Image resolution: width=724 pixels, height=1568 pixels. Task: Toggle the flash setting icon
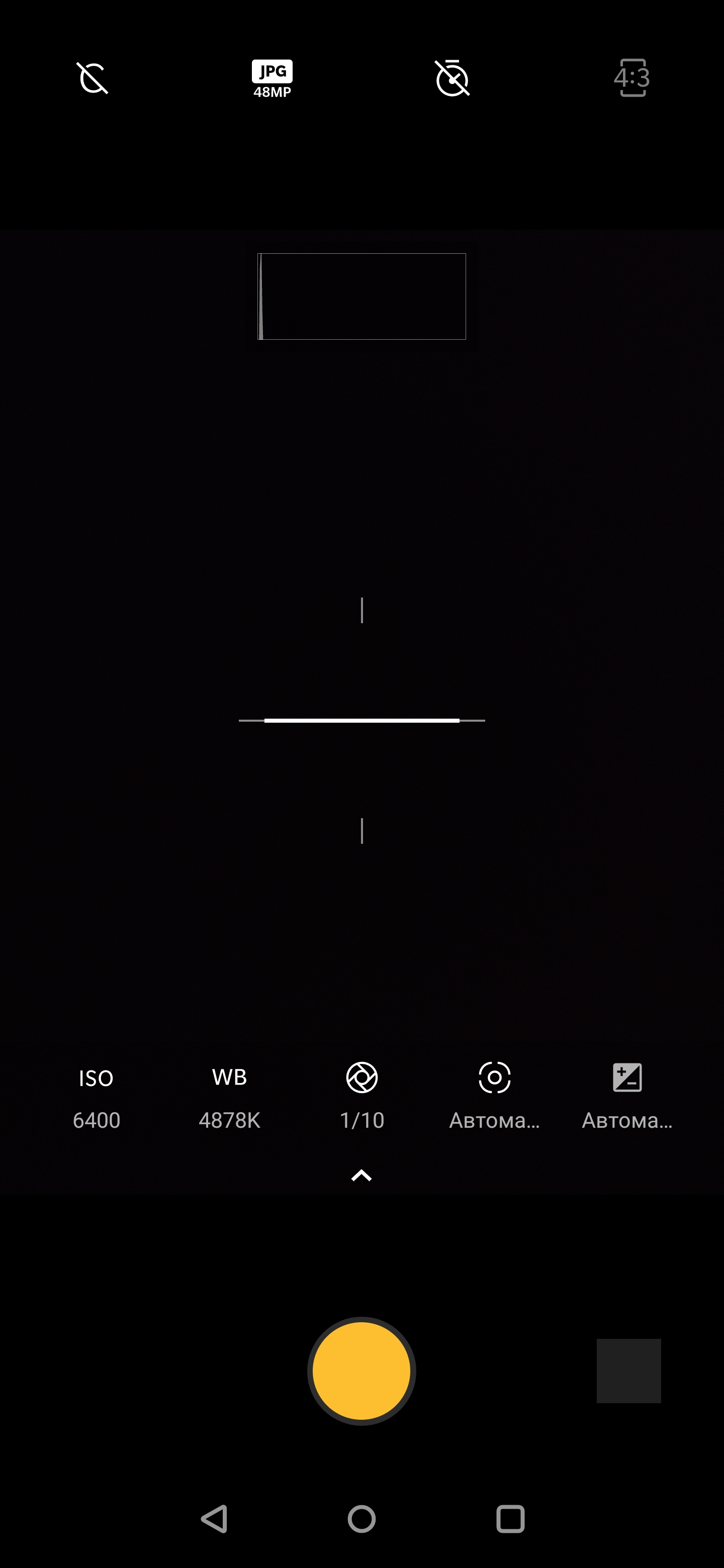93,78
